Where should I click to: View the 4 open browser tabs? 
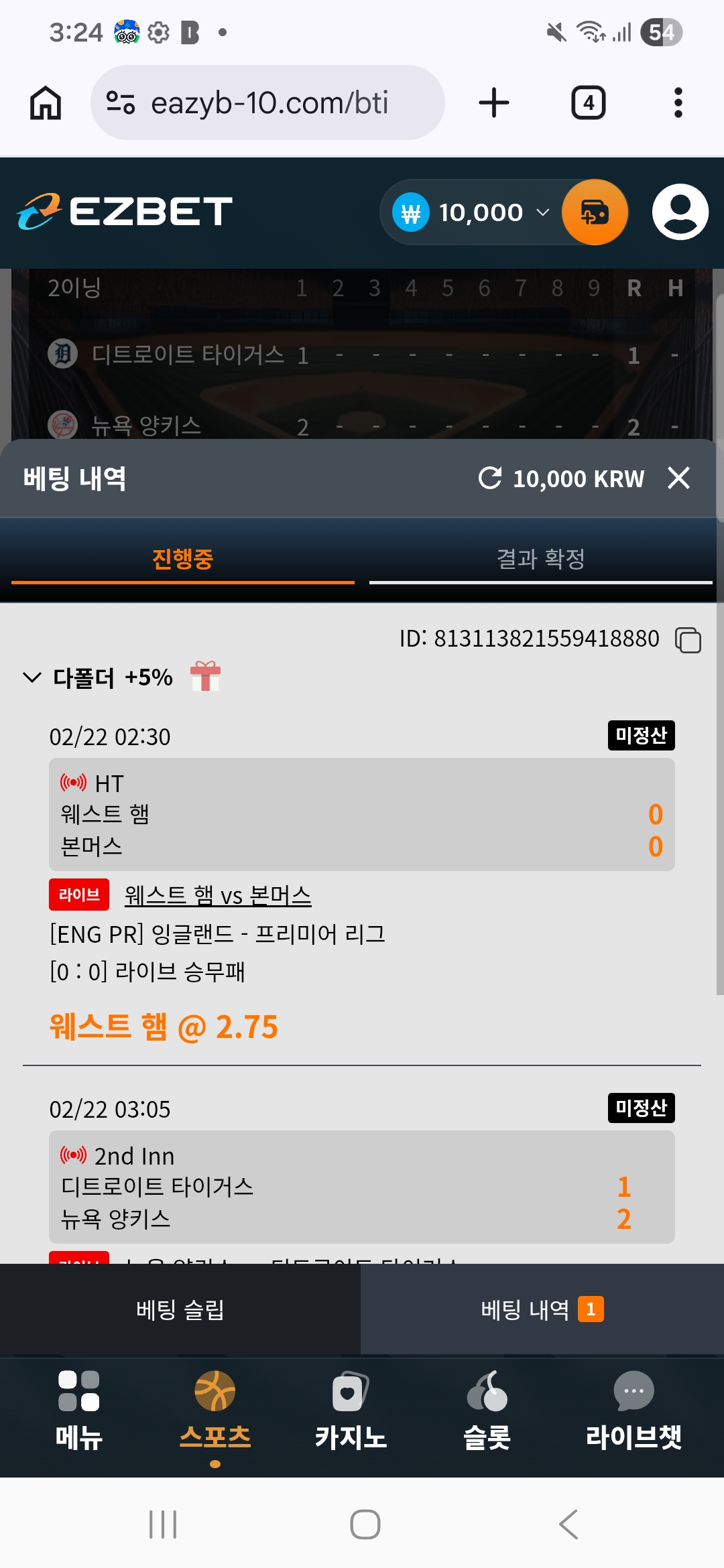tap(588, 103)
